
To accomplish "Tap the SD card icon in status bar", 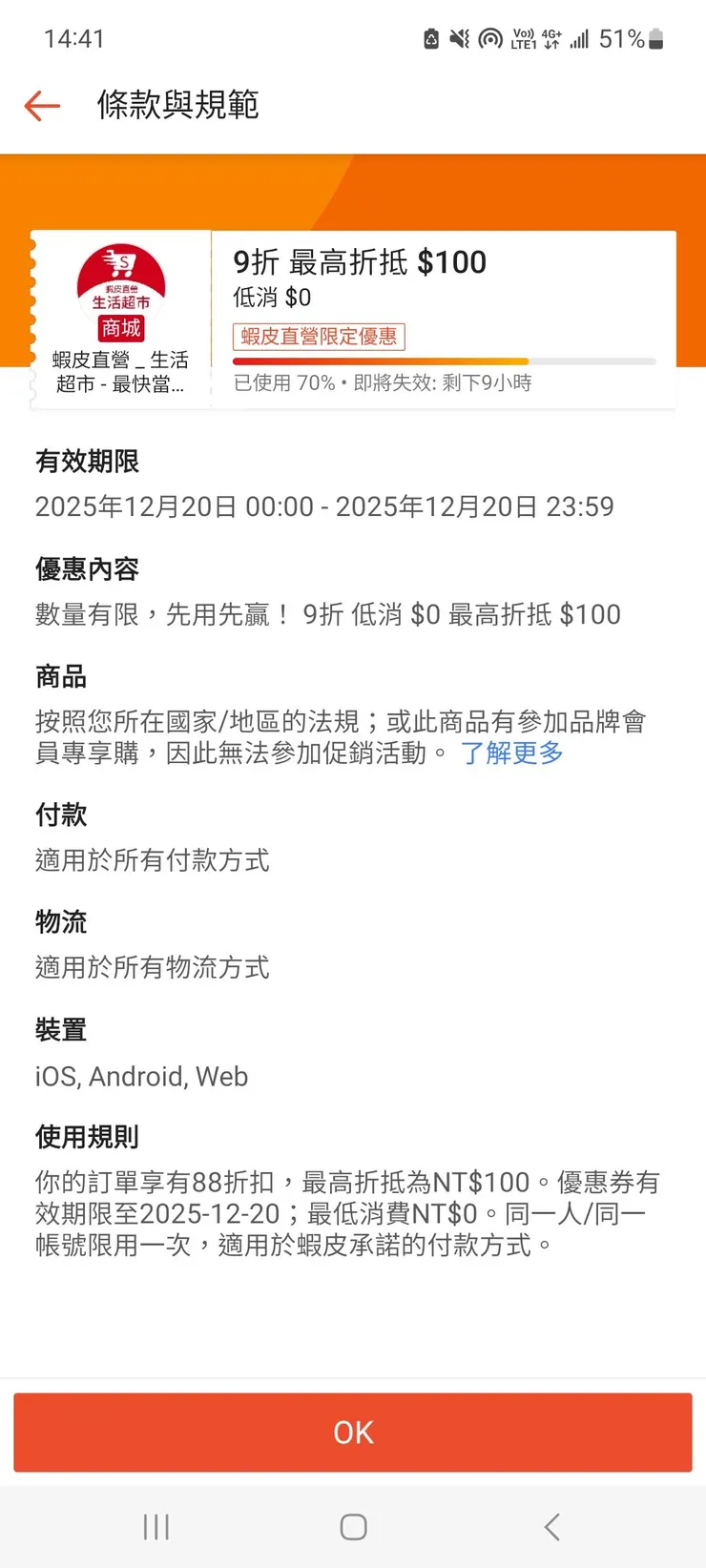I will [x=430, y=39].
